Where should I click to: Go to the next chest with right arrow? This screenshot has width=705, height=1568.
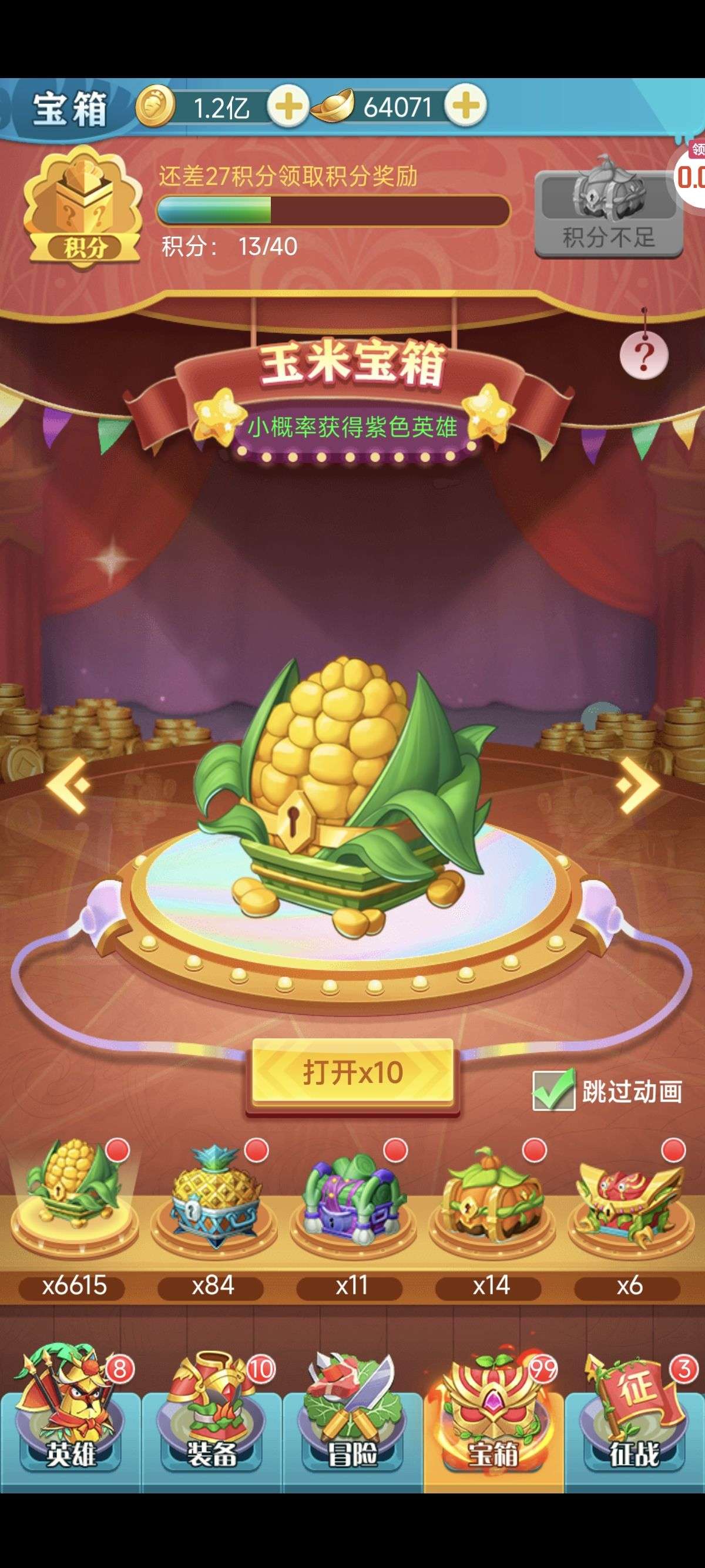[637, 785]
